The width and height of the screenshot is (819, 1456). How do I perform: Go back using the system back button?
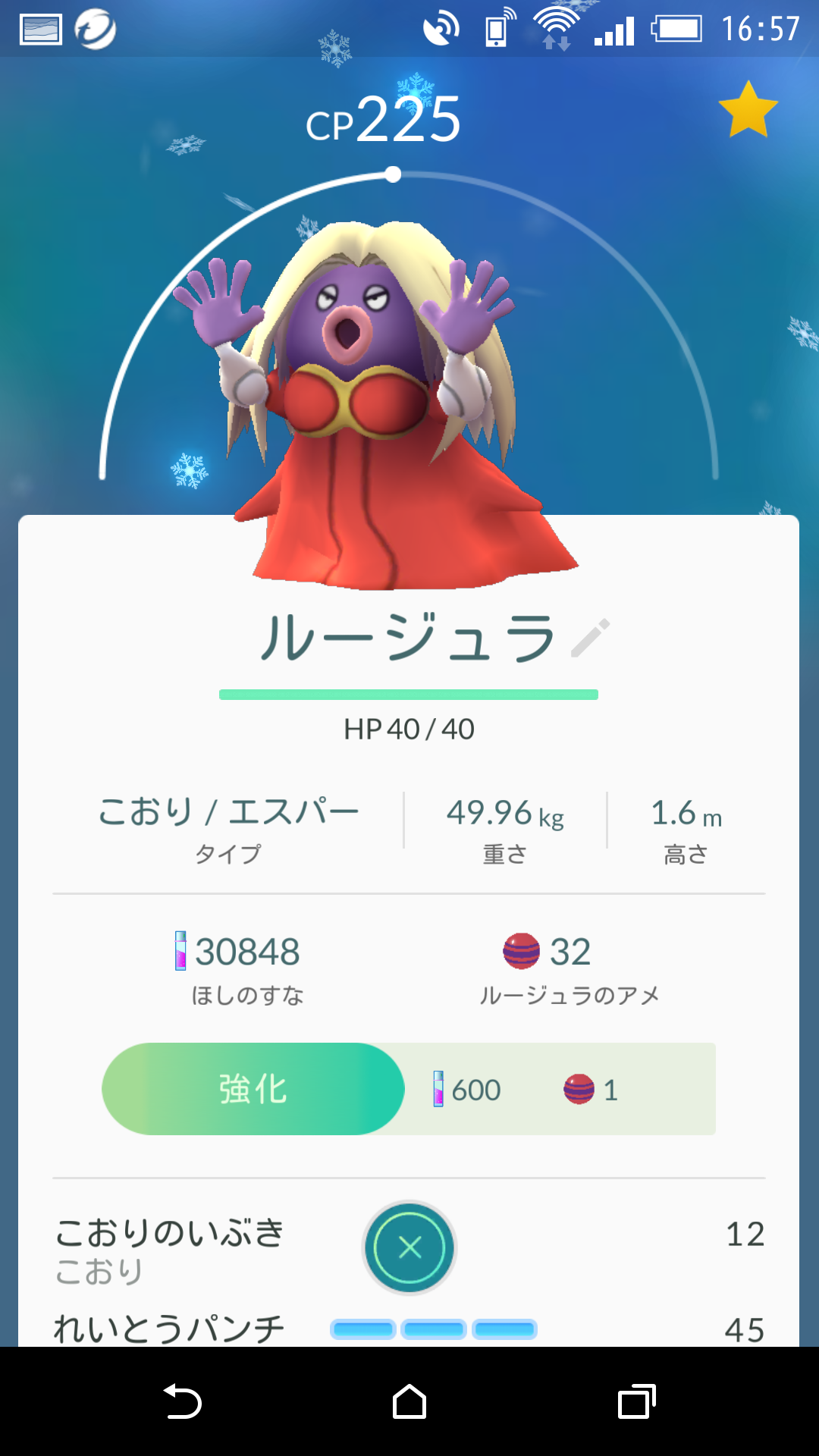[182, 1401]
